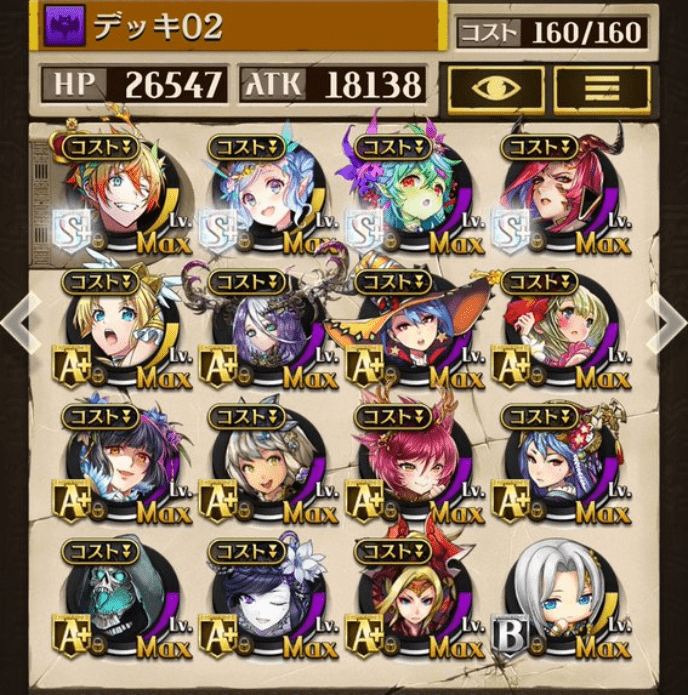Open the list menu button

601,89
